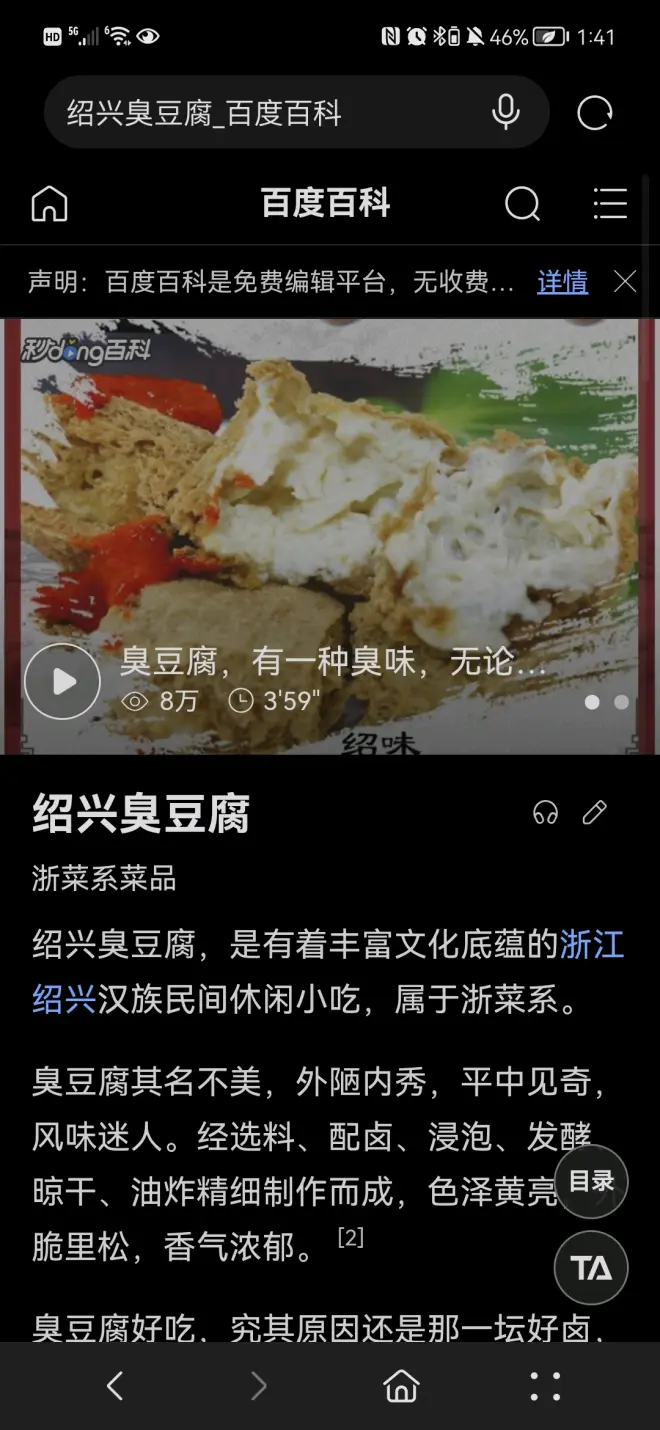Start voice search with the microphone

(506, 113)
